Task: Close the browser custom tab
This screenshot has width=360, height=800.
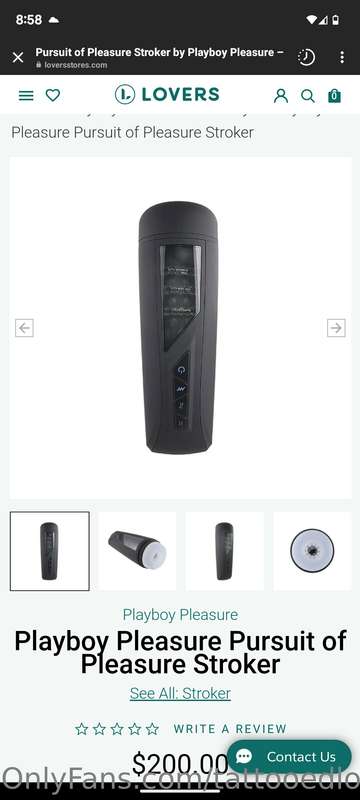Action: pyautogui.click(x=18, y=58)
